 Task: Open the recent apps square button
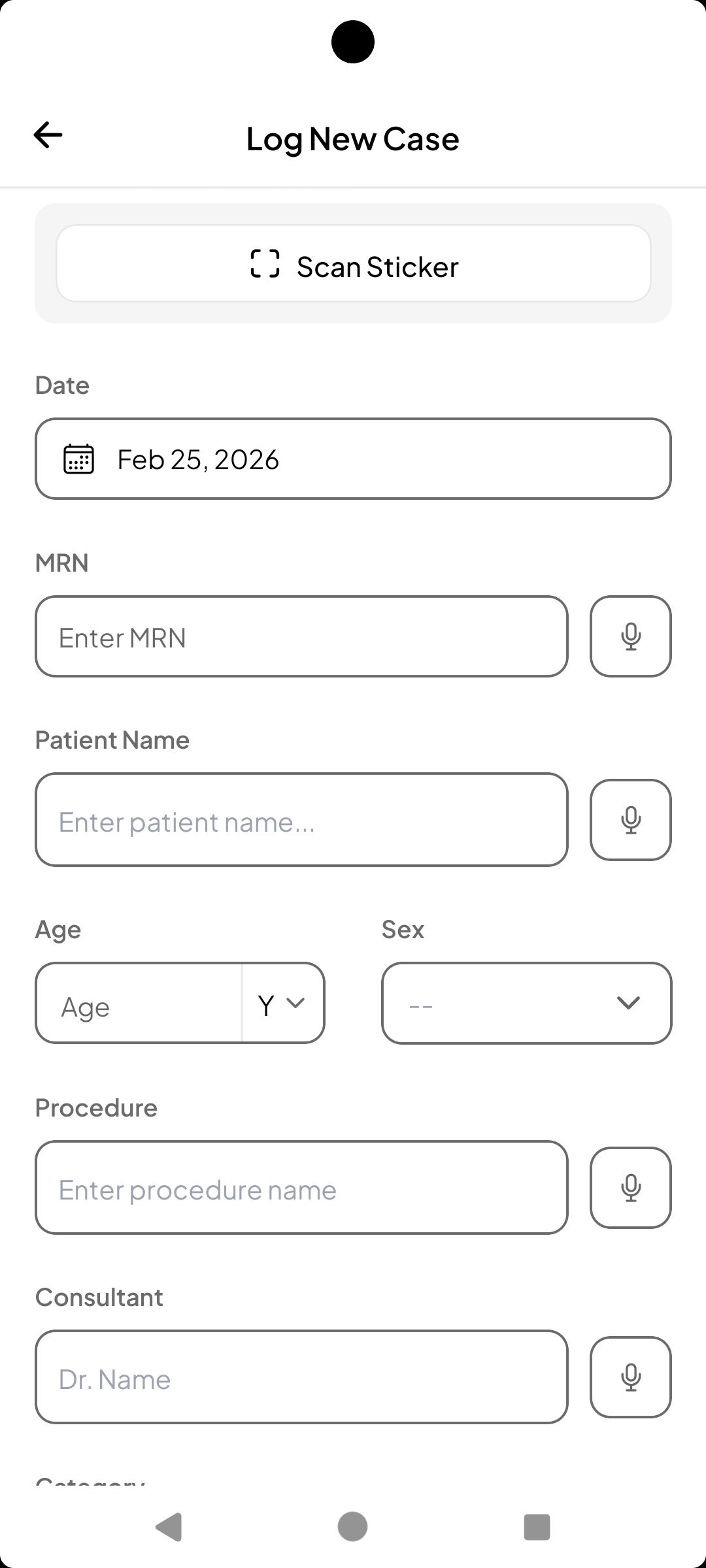pos(537,1527)
